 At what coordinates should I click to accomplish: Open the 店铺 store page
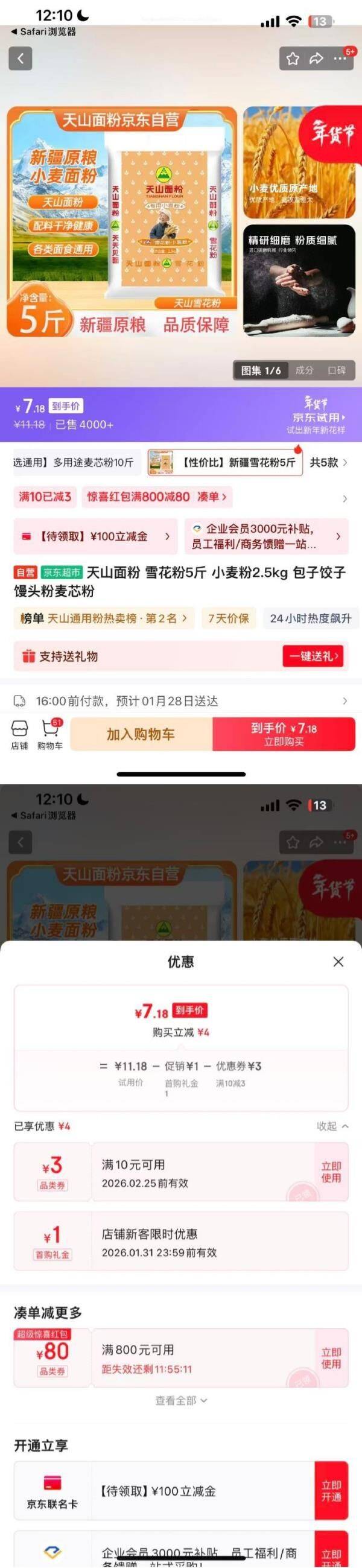pos(19,735)
